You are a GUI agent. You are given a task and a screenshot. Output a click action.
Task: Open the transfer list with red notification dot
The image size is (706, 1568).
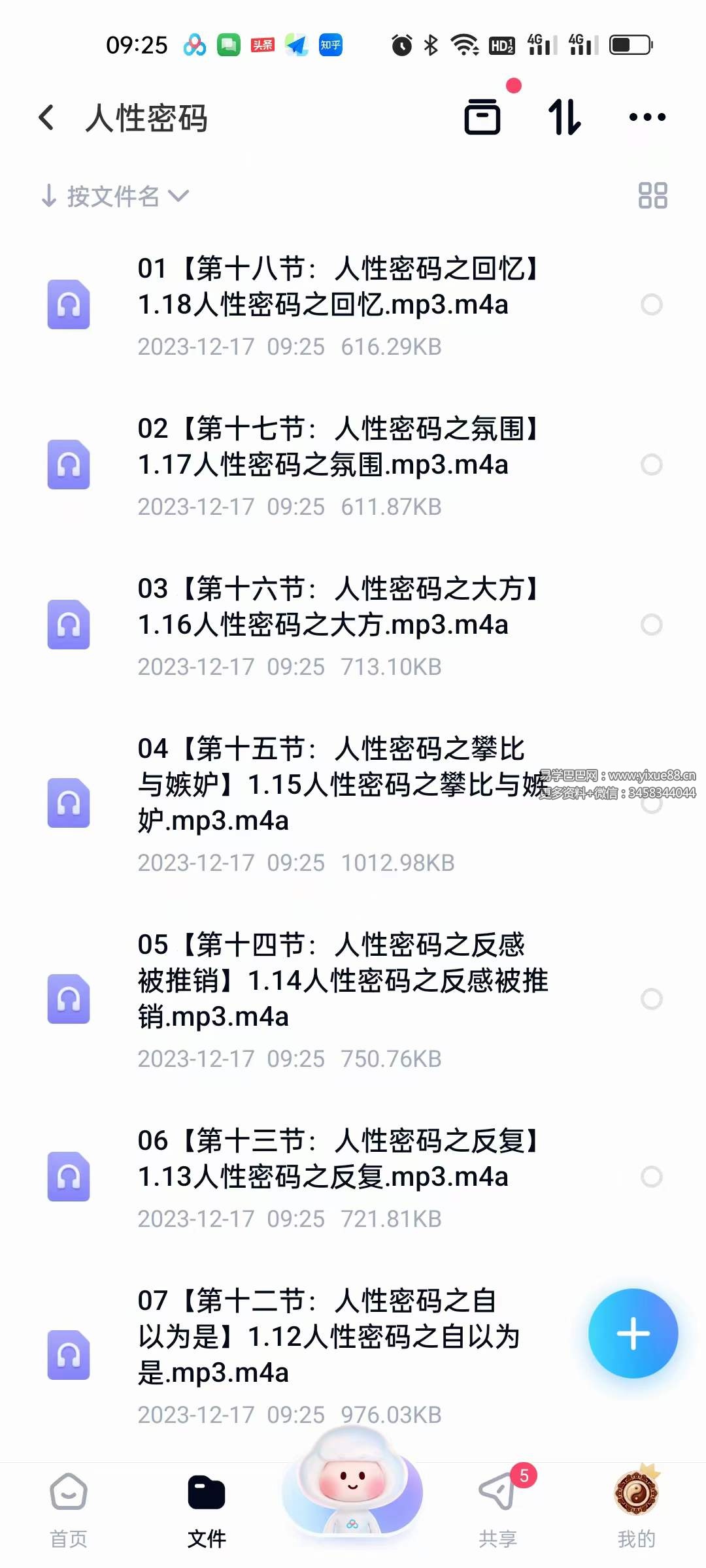click(x=484, y=116)
